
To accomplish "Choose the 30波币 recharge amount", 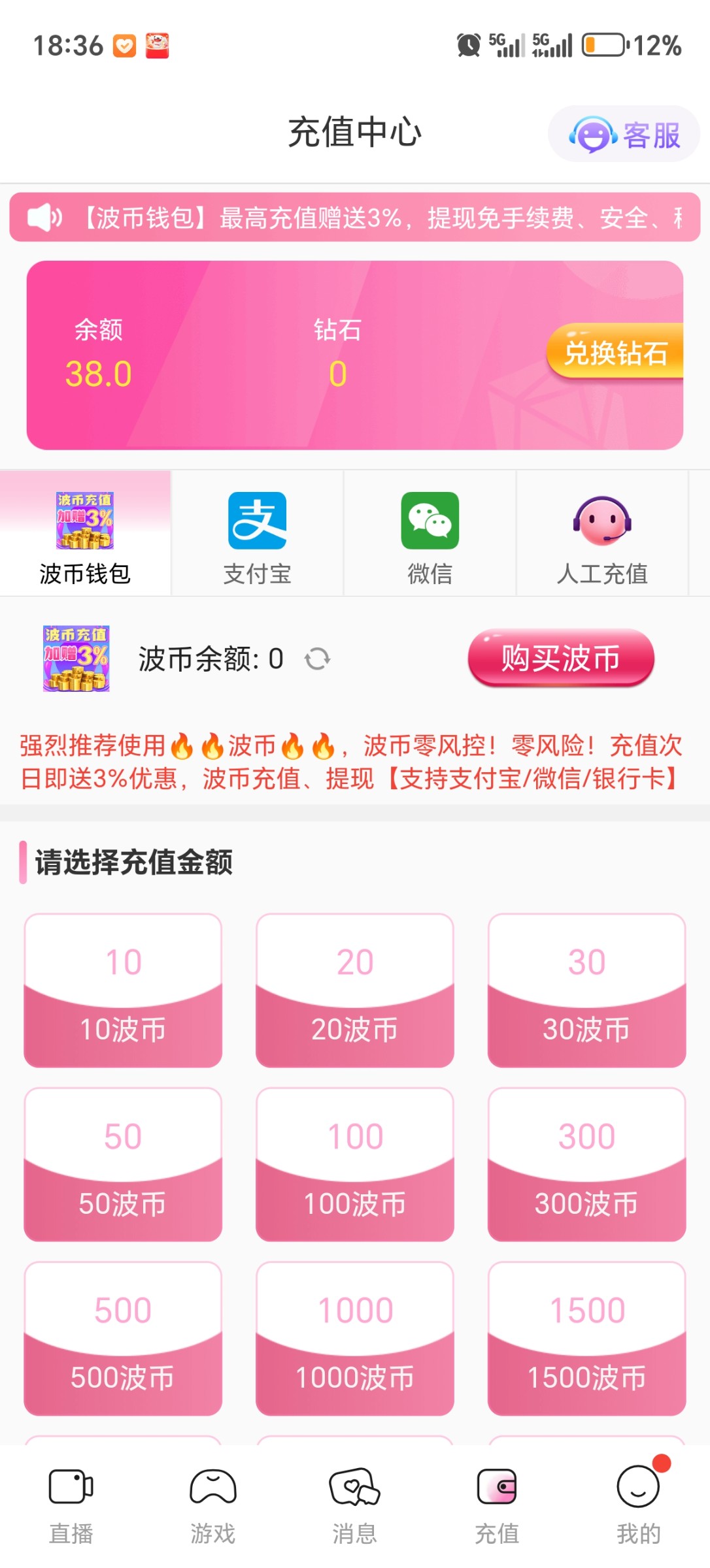I will coord(586,990).
